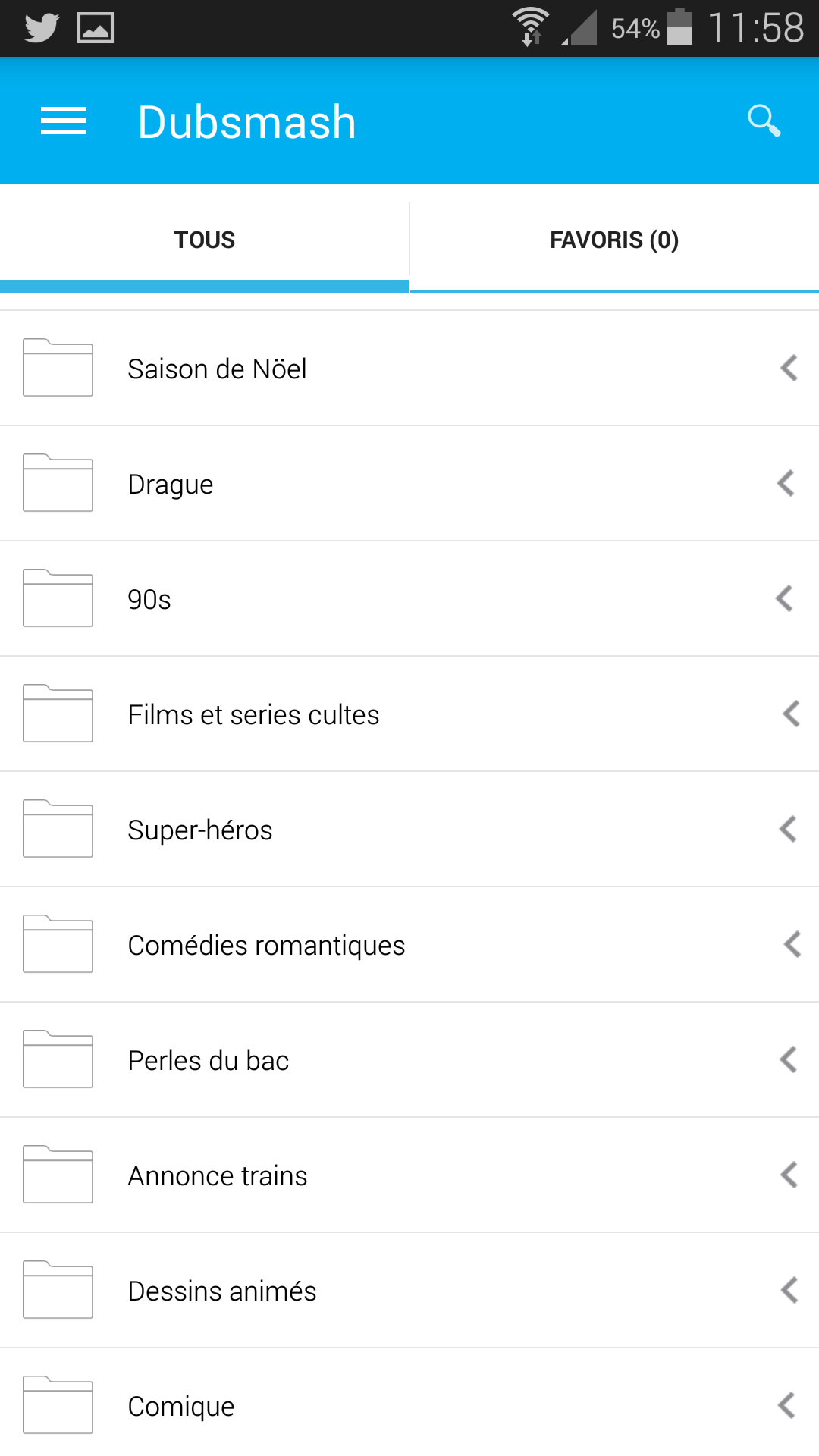819x1456 pixels.
Task: Open the Super-héros folder
Action: pyautogui.click(x=409, y=830)
